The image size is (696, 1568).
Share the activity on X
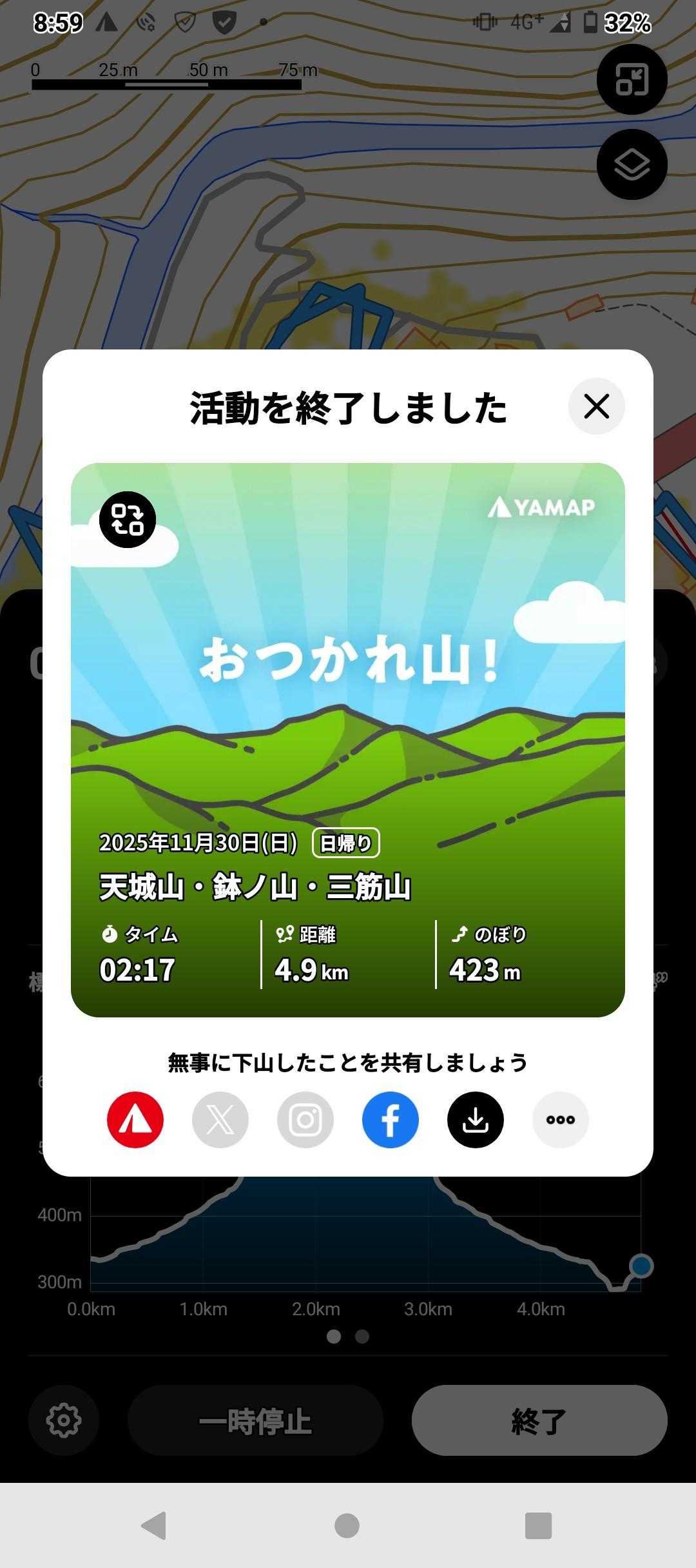(220, 1120)
